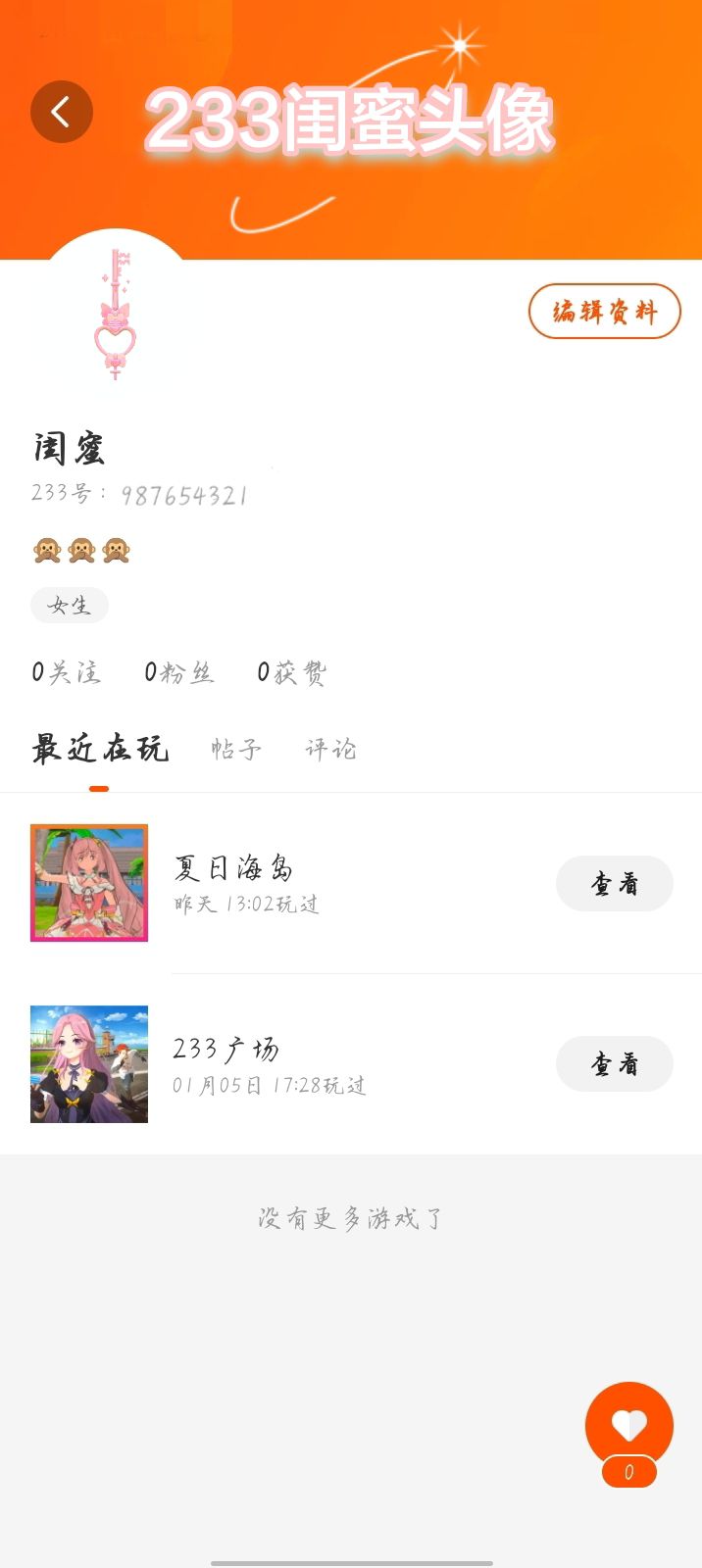
Task: Open the 夏日海岛 game entry
Action: pyautogui.click(x=233, y=882)
